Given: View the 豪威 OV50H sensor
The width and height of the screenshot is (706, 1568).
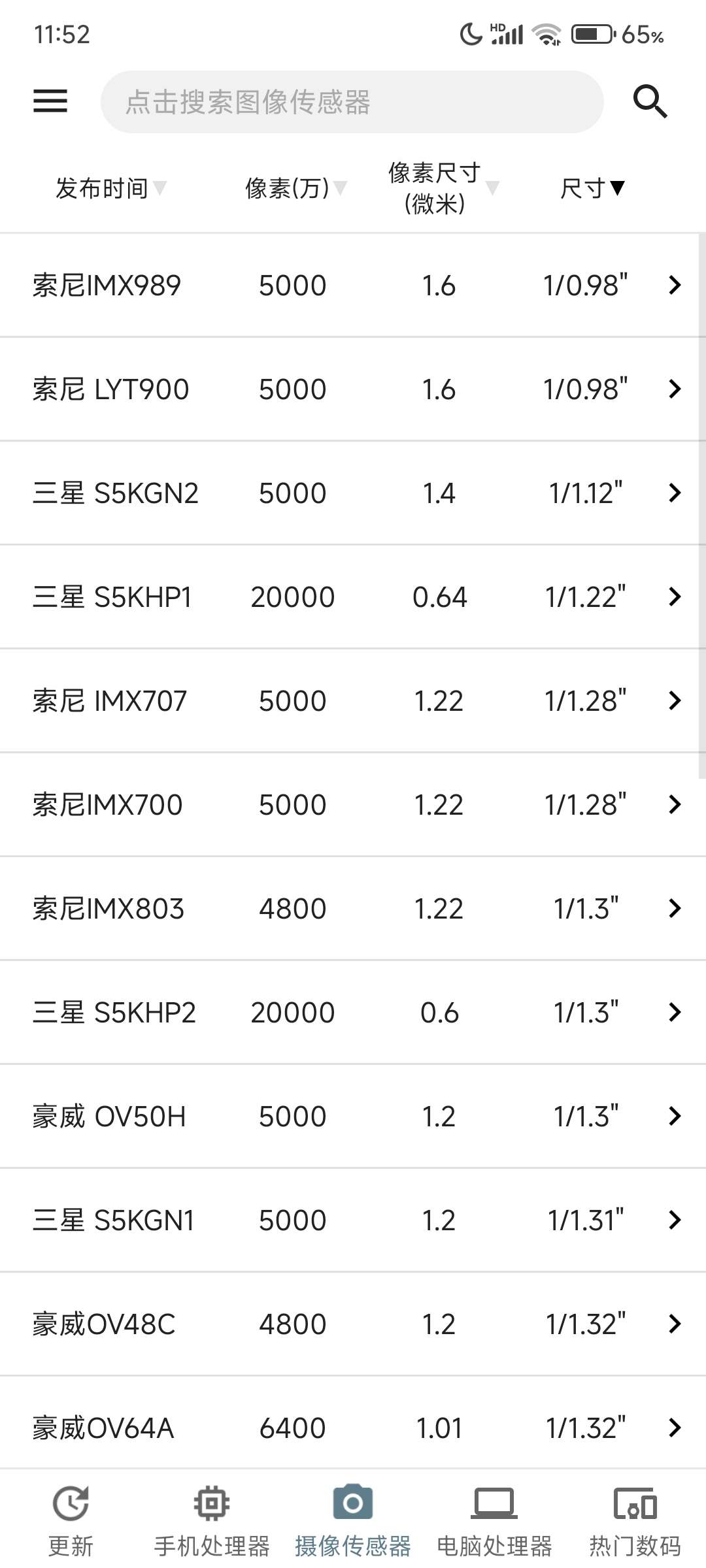Looking at the screenshot, I should [353, 1117].
